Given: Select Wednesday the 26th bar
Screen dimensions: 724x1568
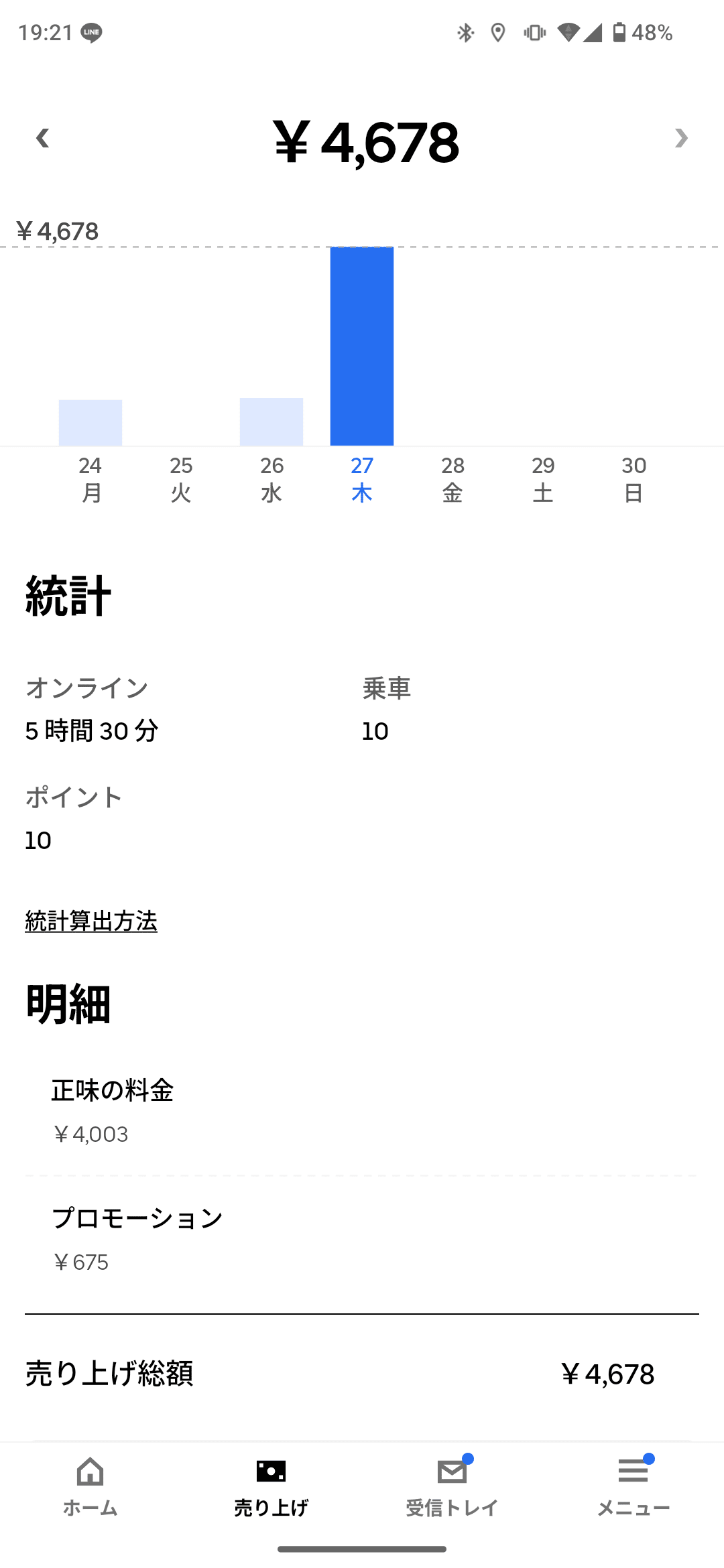Looking at the screenshot, I should point(271,421).
